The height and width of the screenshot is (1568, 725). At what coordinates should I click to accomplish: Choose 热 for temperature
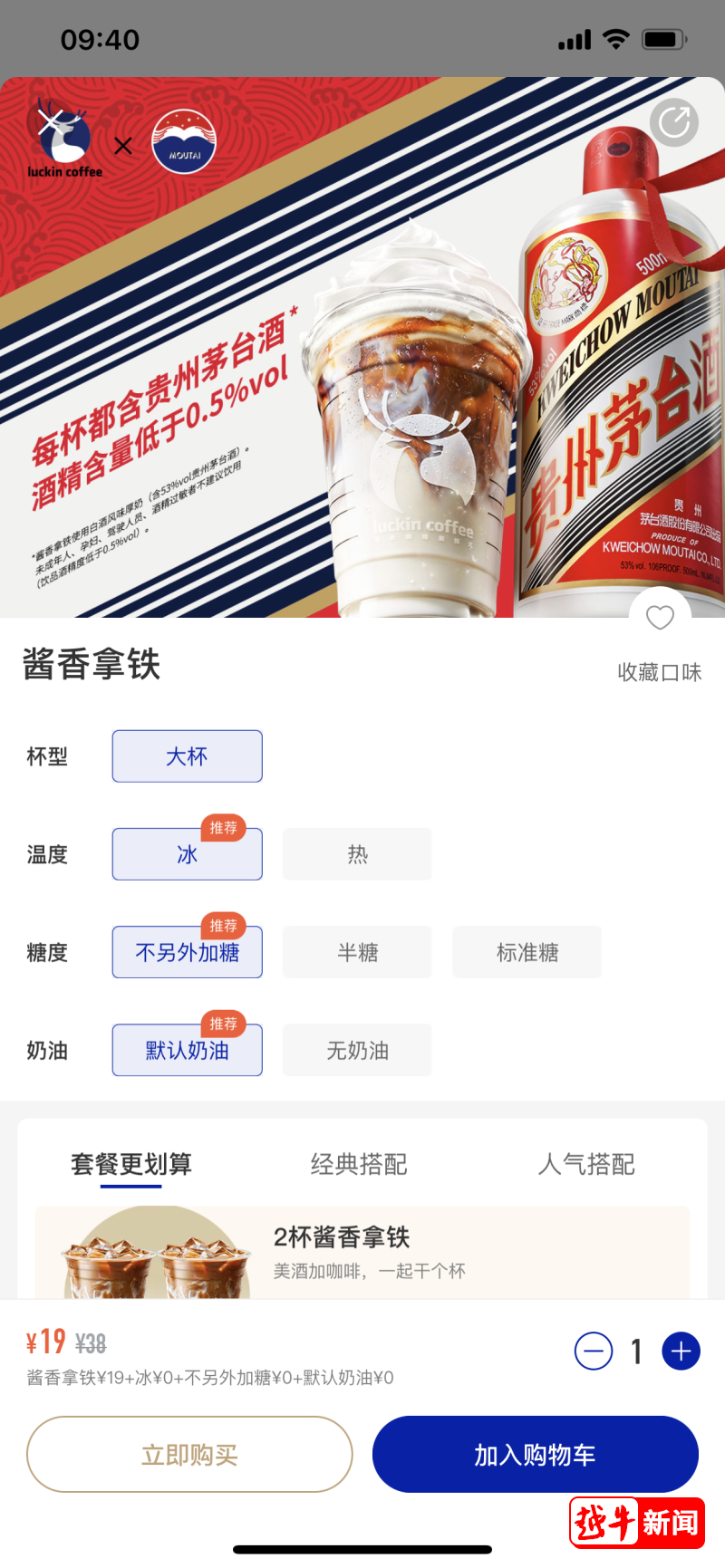click(x=357, y=854)
